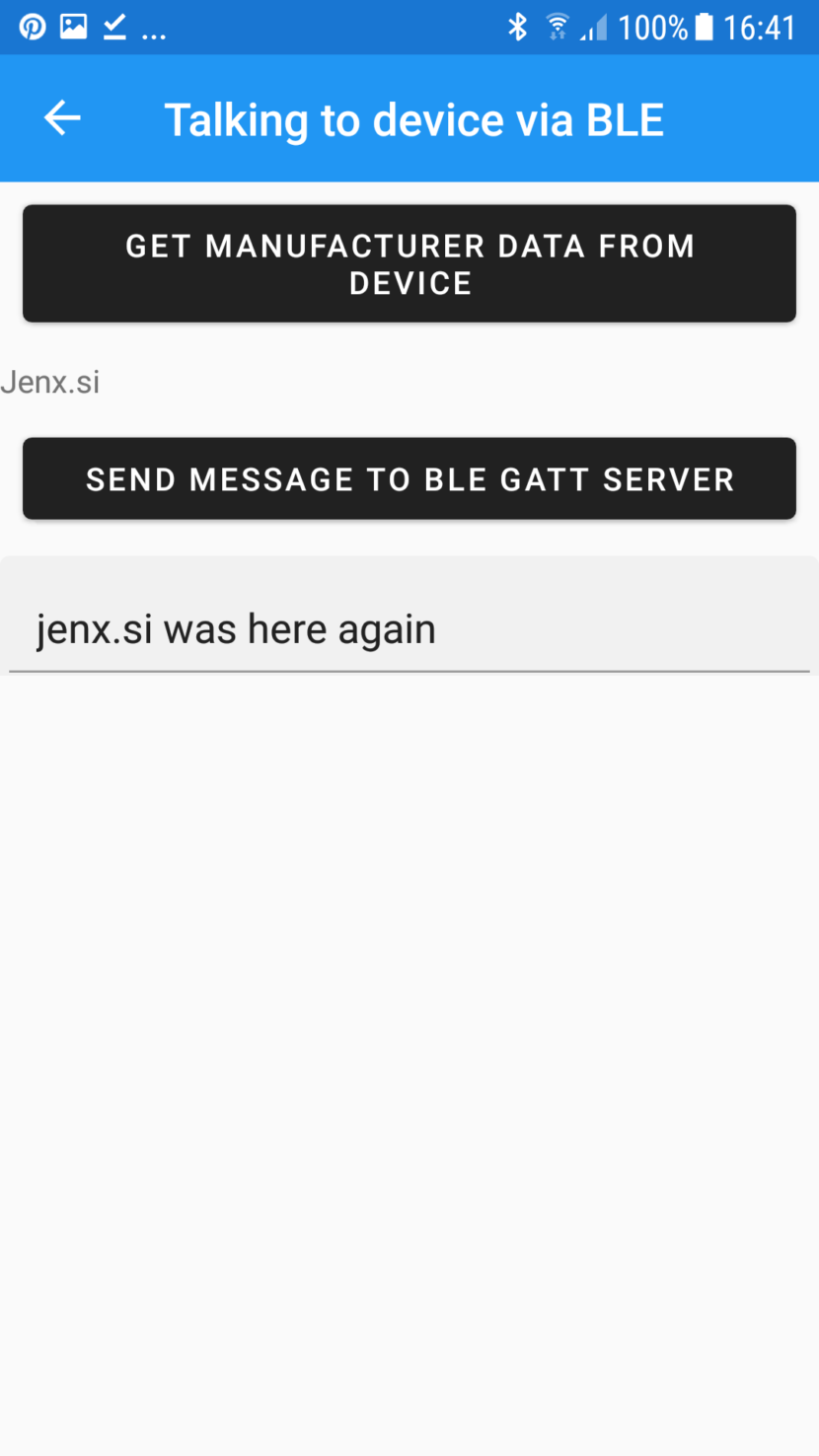Tap Get Manufacturer Data From Device
The height and width of the screenshot is (1456, 819).
pos(409,263)
